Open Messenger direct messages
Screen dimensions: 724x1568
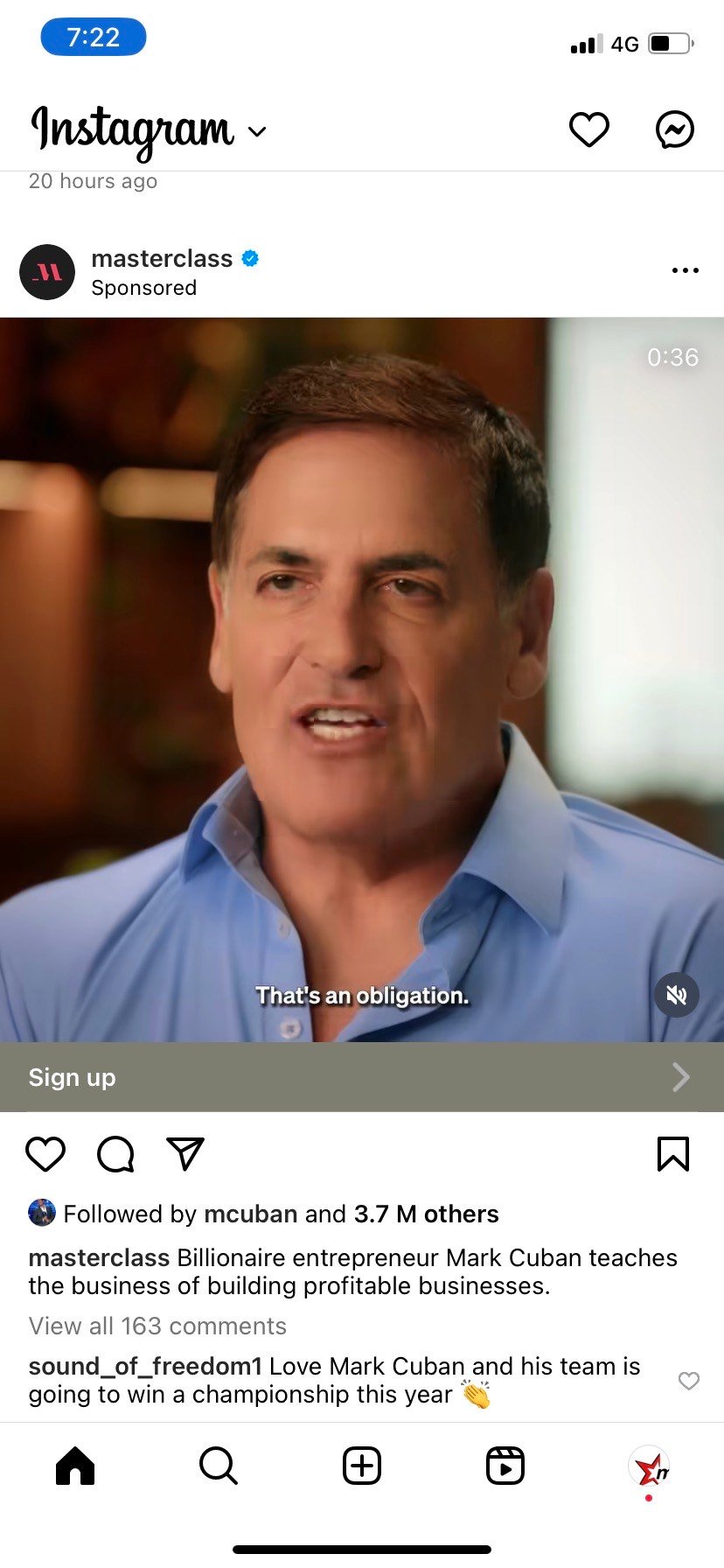[x=674, y=129]
